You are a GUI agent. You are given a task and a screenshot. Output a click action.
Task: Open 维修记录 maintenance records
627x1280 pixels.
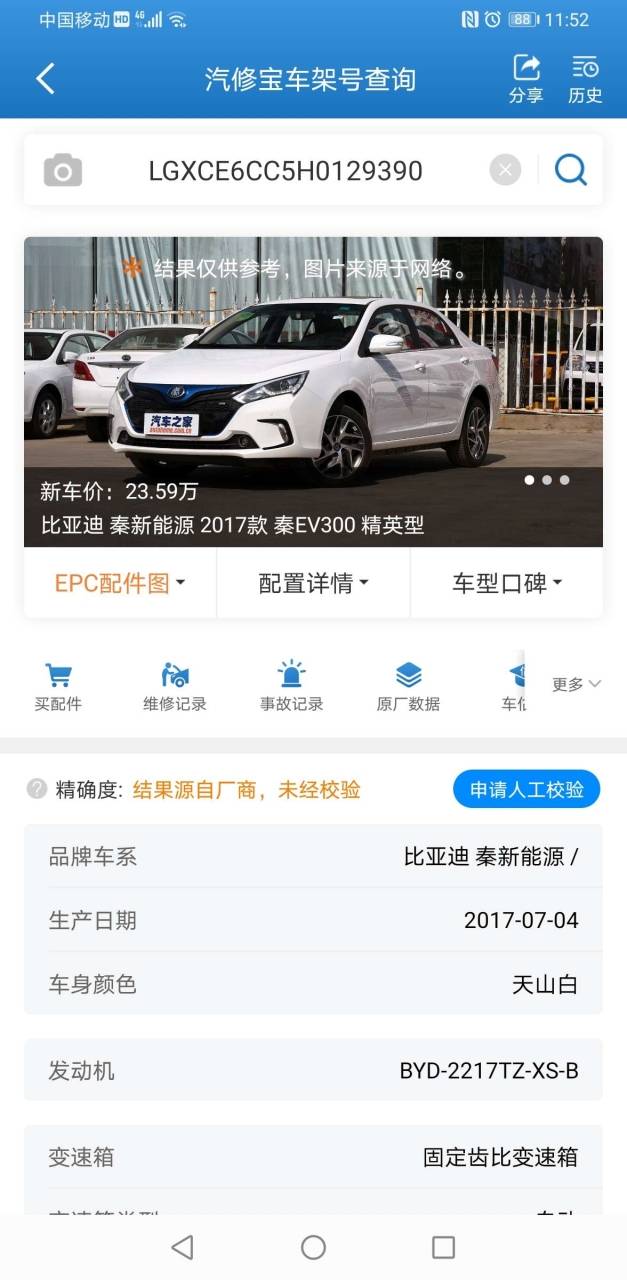tap(175, 686)
